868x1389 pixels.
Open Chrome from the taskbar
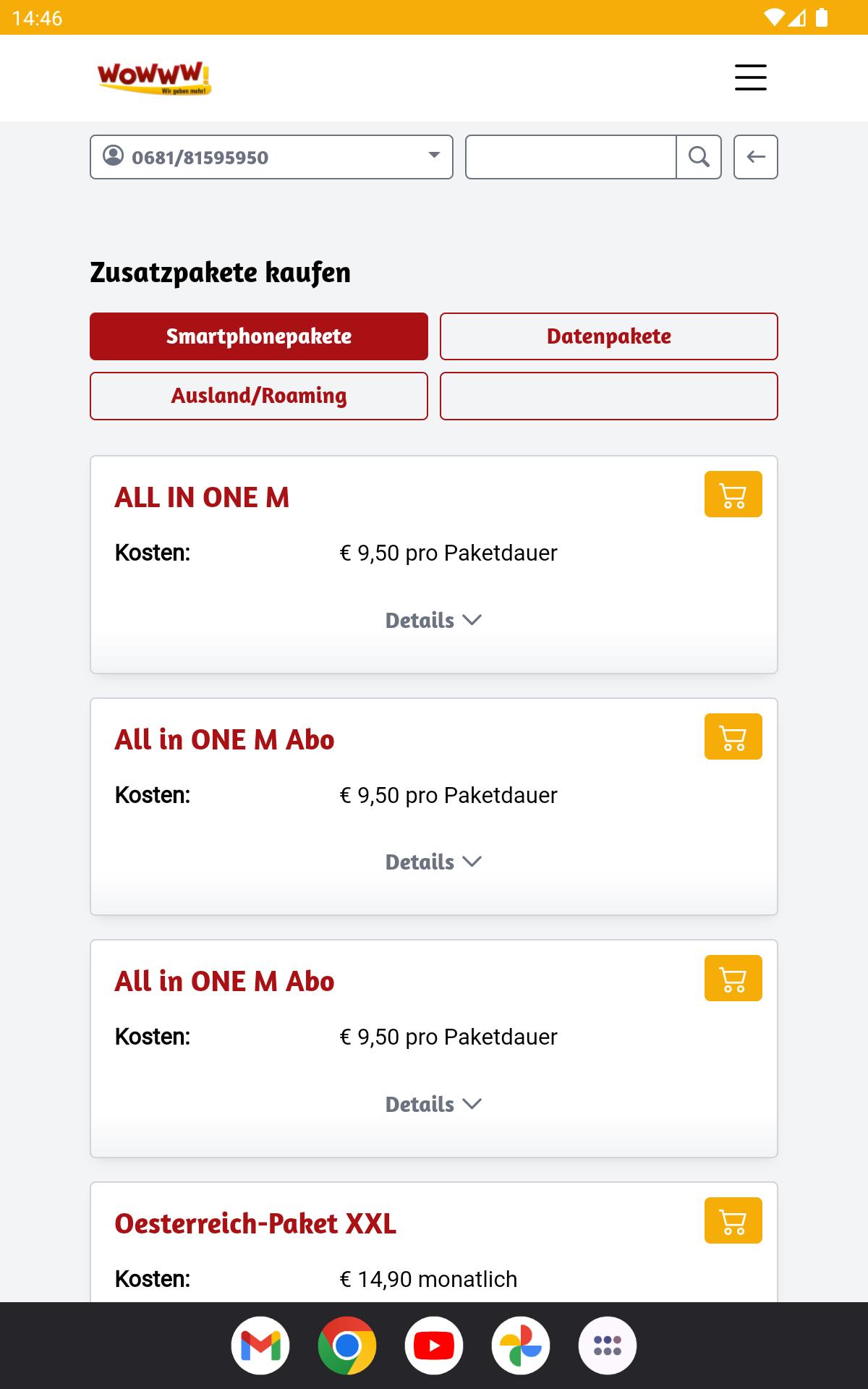click(347, 1346)
